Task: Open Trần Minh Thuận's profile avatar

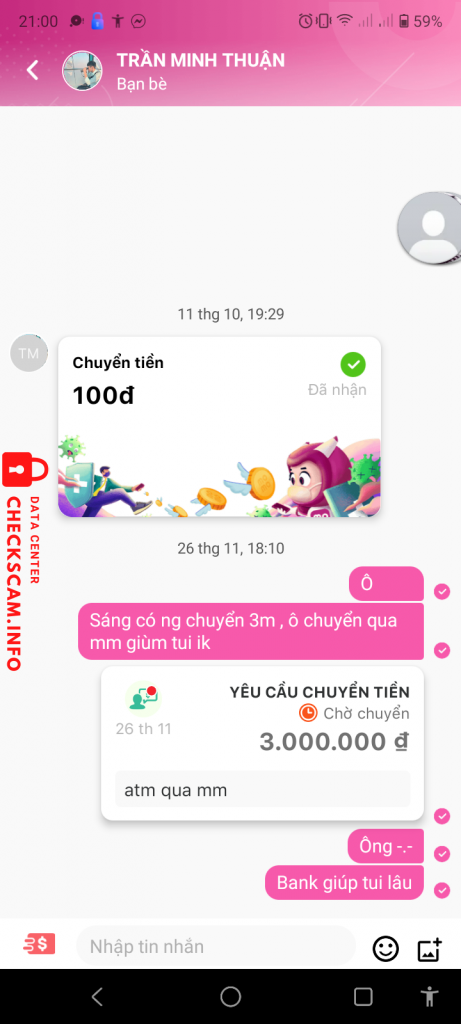Action: [82, 71]
